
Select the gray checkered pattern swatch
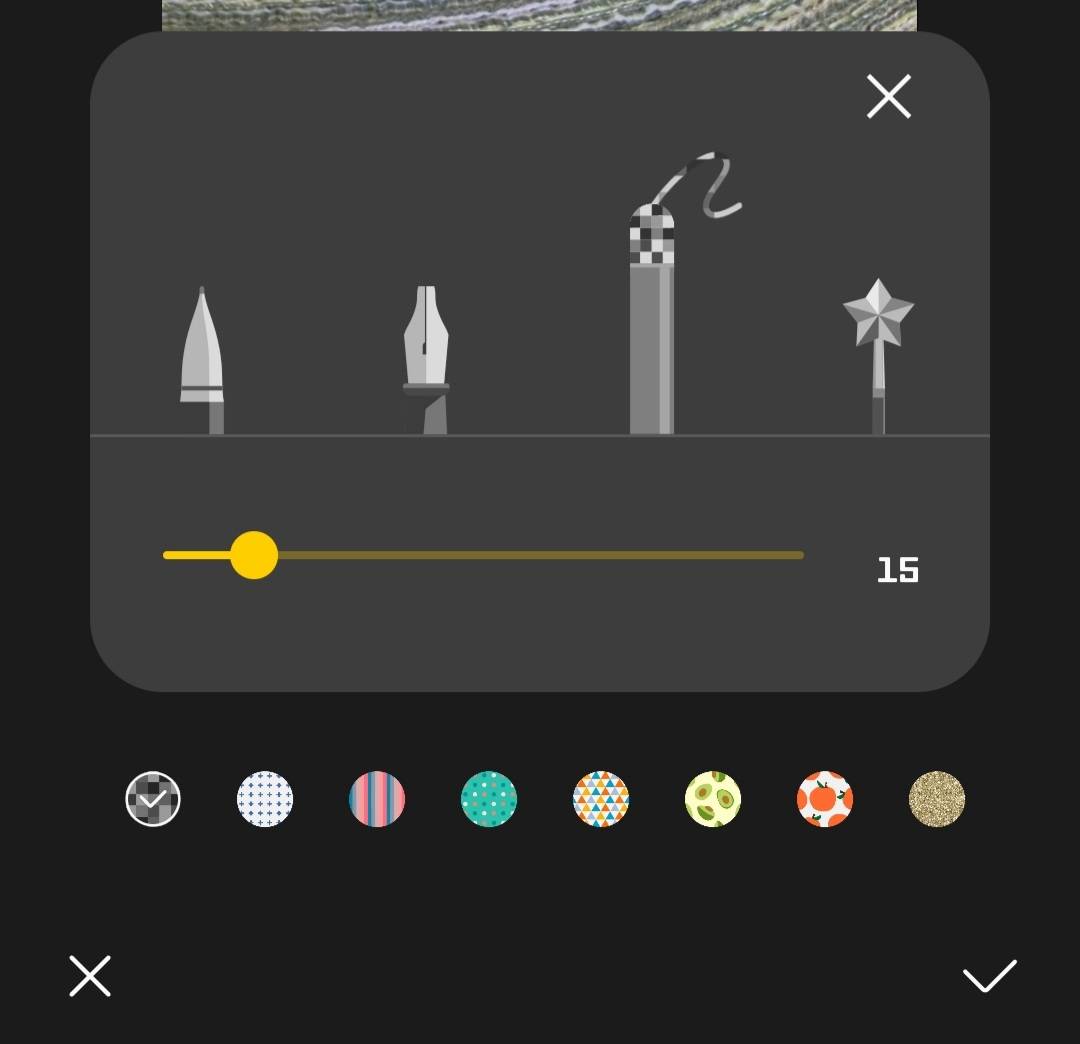click(x=153, y=799)
